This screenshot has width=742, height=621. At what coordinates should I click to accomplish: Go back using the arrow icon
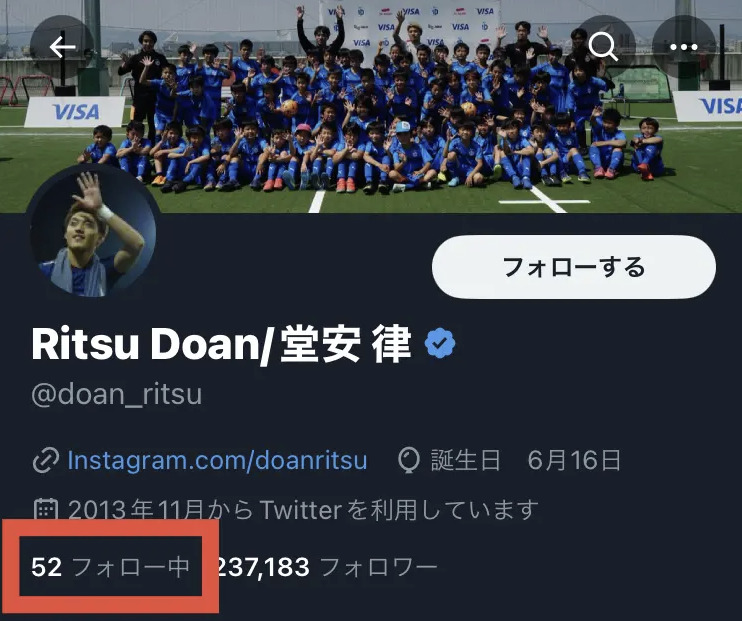coord(63,47)
